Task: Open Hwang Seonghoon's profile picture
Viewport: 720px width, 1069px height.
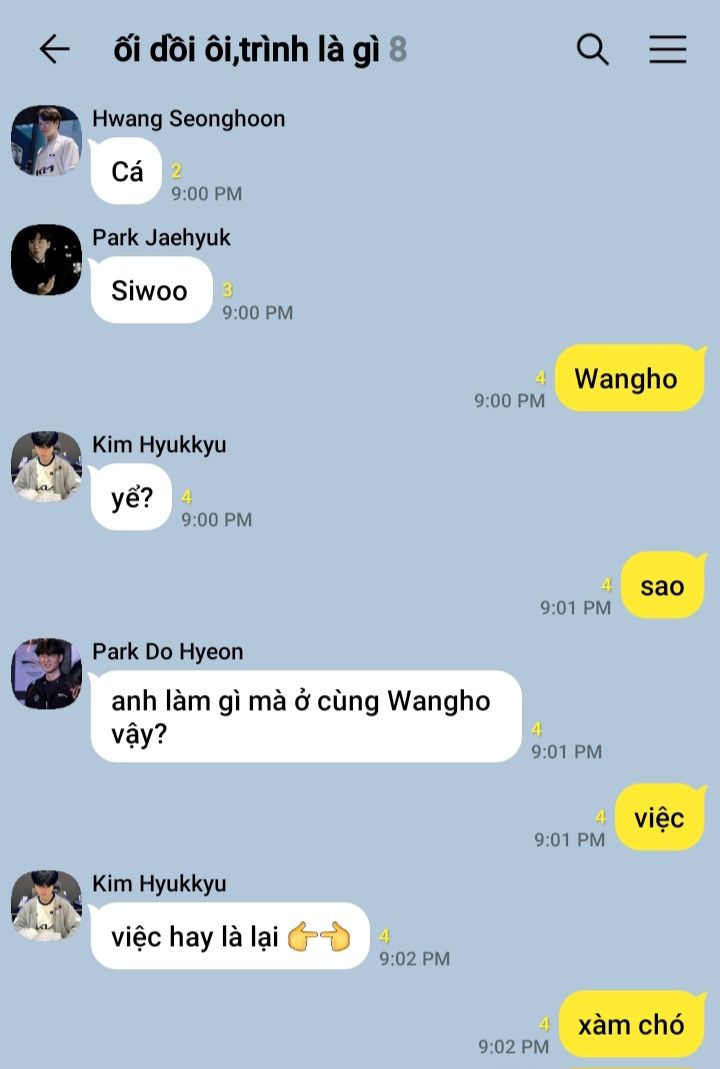Action: tap(46, 140)
